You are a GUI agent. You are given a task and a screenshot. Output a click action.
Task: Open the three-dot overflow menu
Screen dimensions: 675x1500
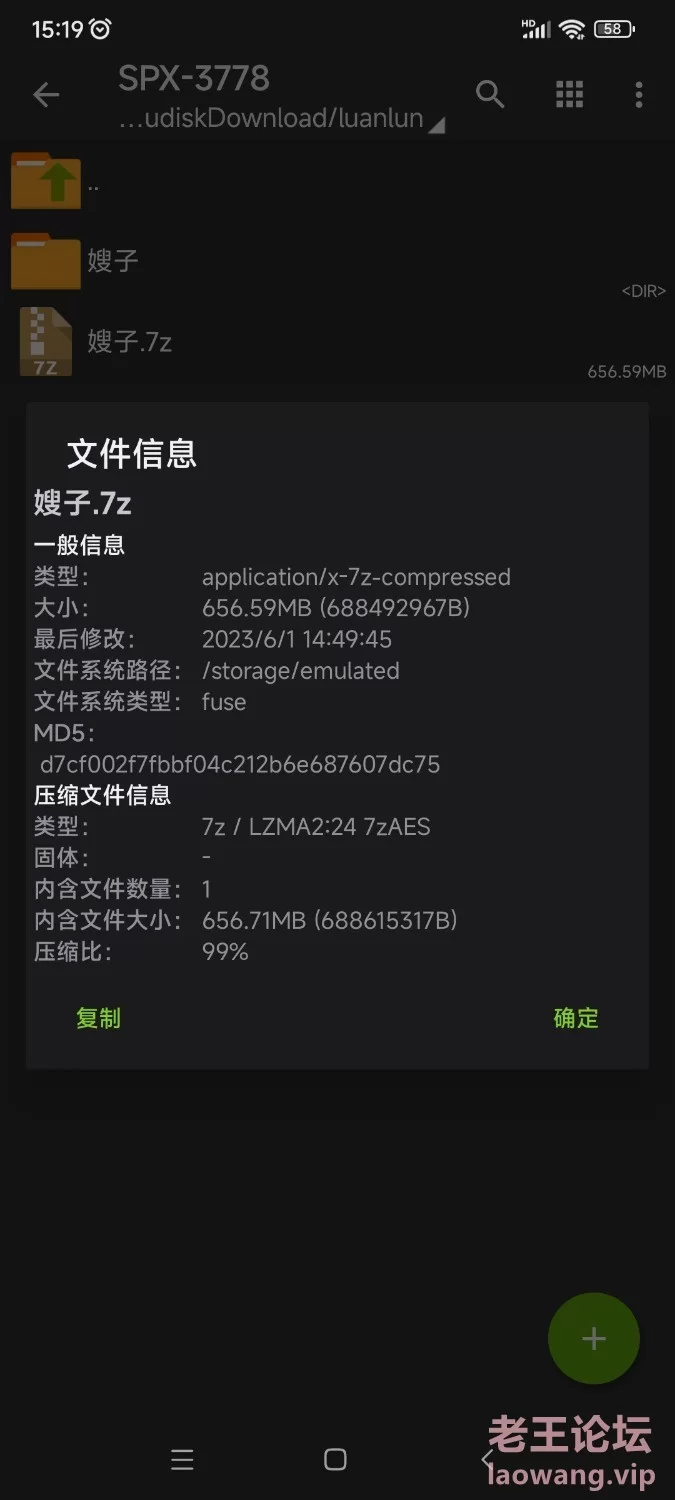point(639,95)
